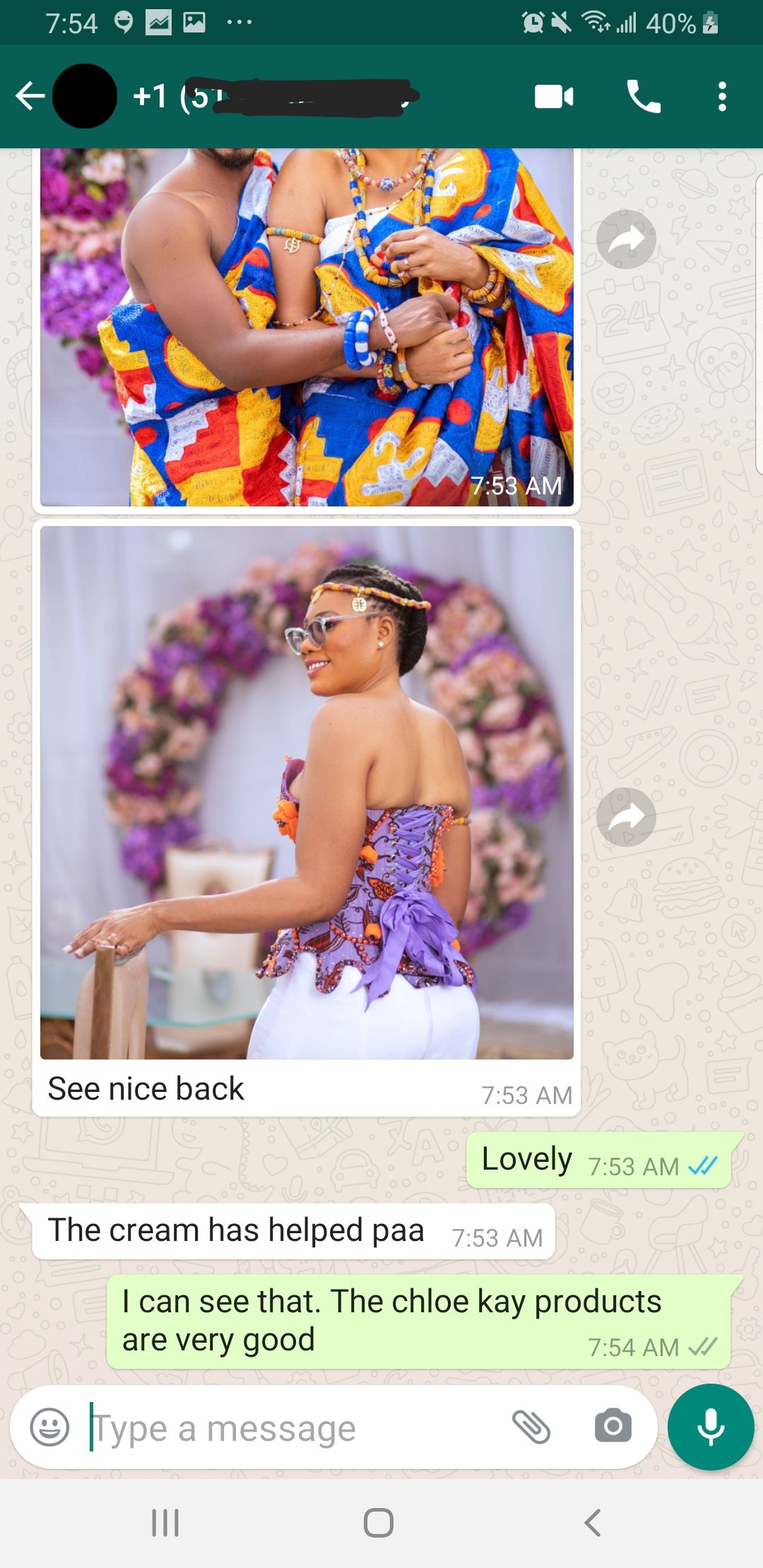
Task: Open the photo captioned 'See nice back'
Action: point(307,792)
